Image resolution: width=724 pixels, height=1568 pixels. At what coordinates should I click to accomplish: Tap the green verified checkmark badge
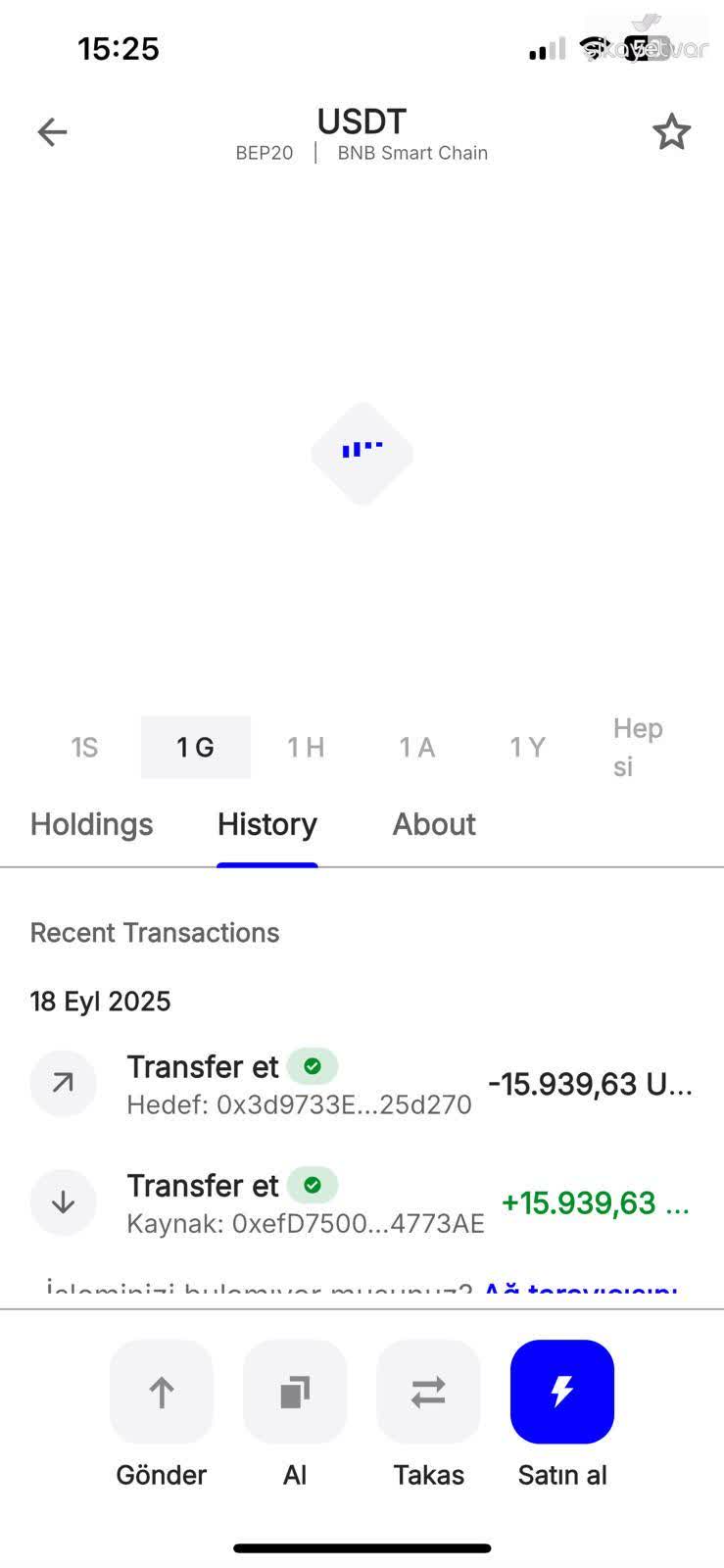pos(313,1065)
